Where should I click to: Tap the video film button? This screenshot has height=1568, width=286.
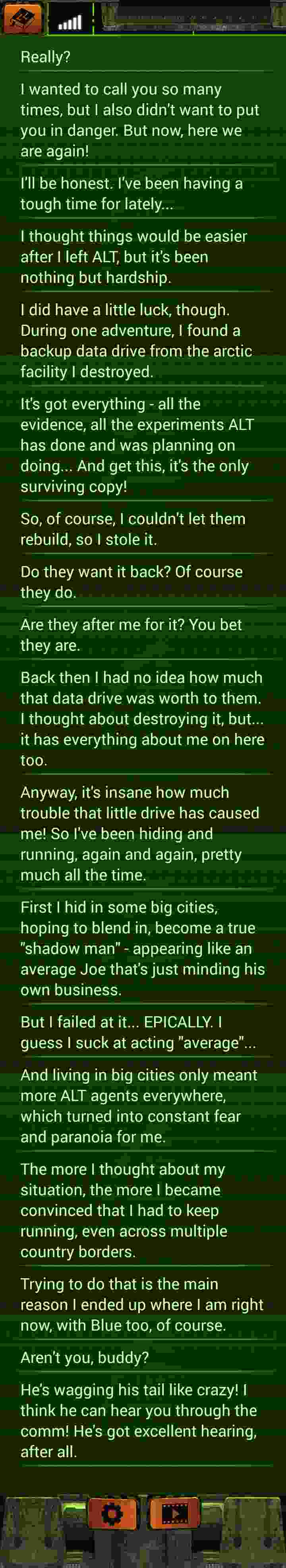[x=174, y=1512]
